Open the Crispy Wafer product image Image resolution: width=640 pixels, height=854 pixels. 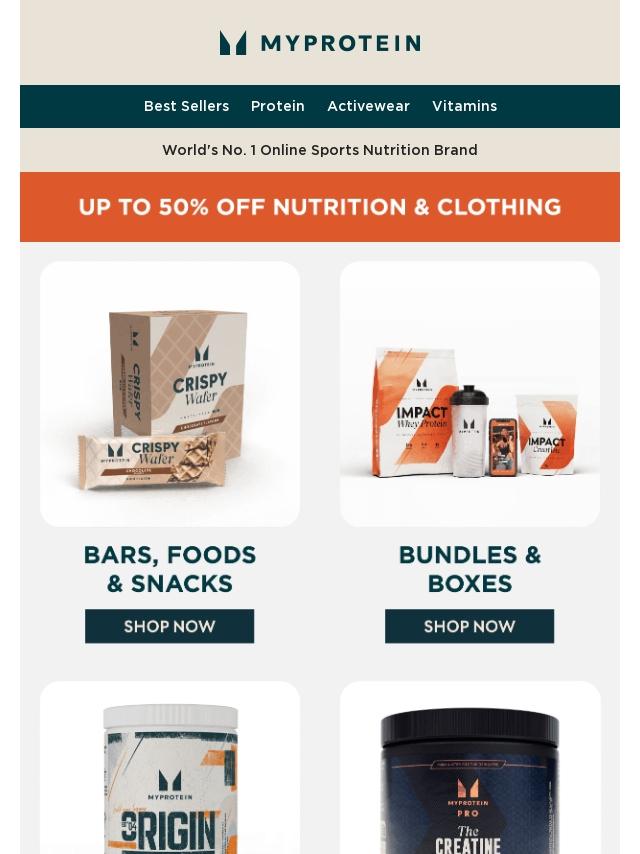point(170,394)
